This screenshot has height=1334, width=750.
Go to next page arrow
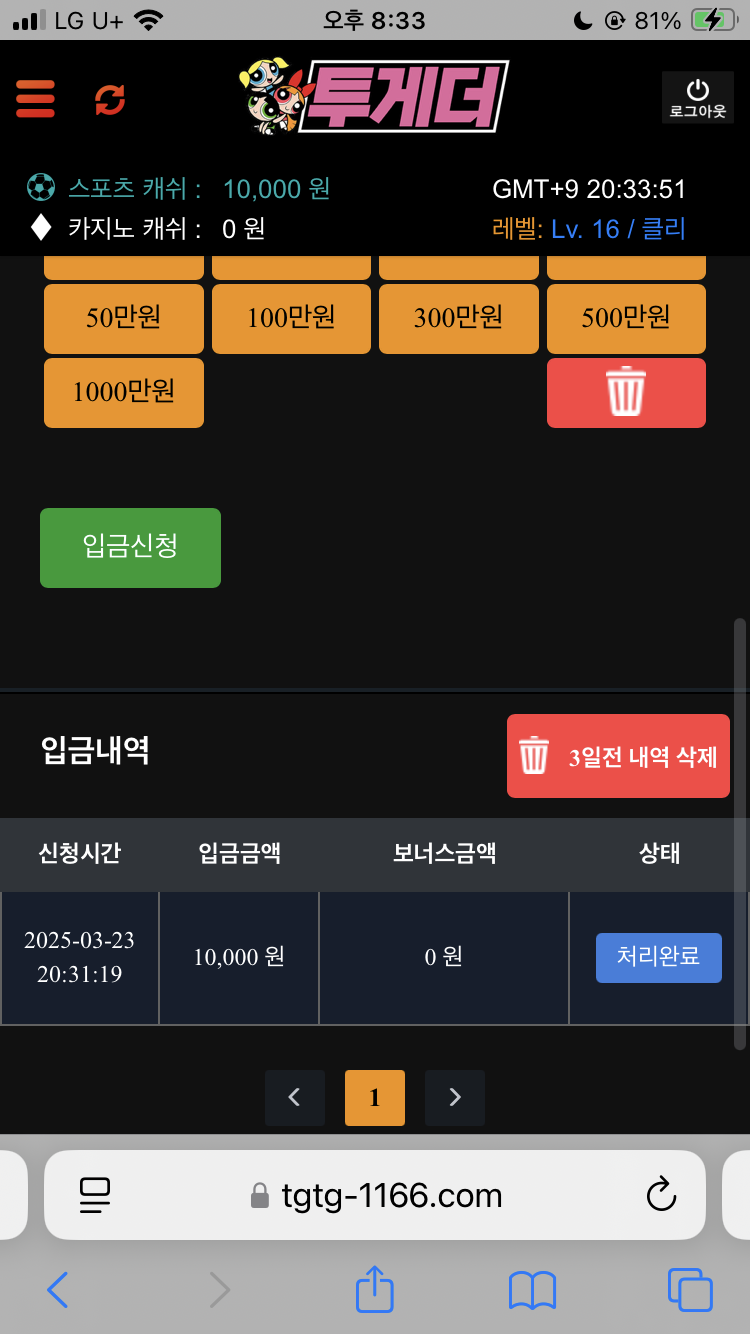coord(455,1097)
